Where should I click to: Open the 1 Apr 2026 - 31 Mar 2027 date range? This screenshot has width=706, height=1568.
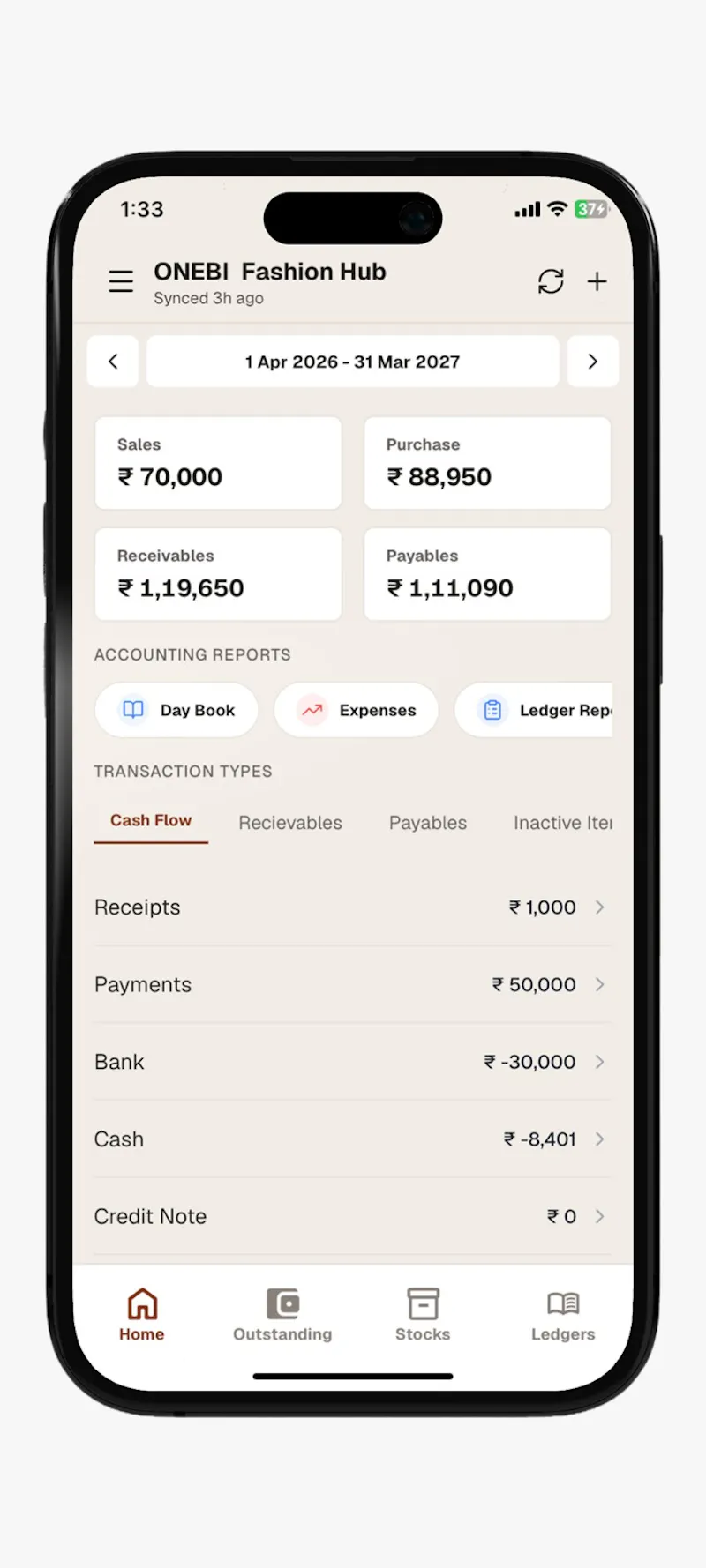point(353,362)
